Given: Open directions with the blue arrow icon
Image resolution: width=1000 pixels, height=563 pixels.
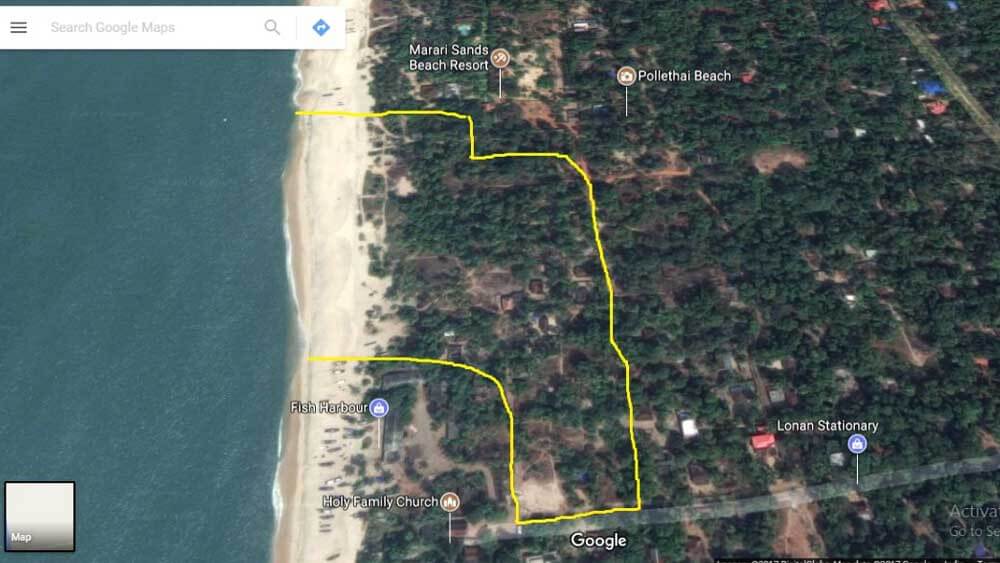Looking at the screenshot, I should click(x=321, y=27).
